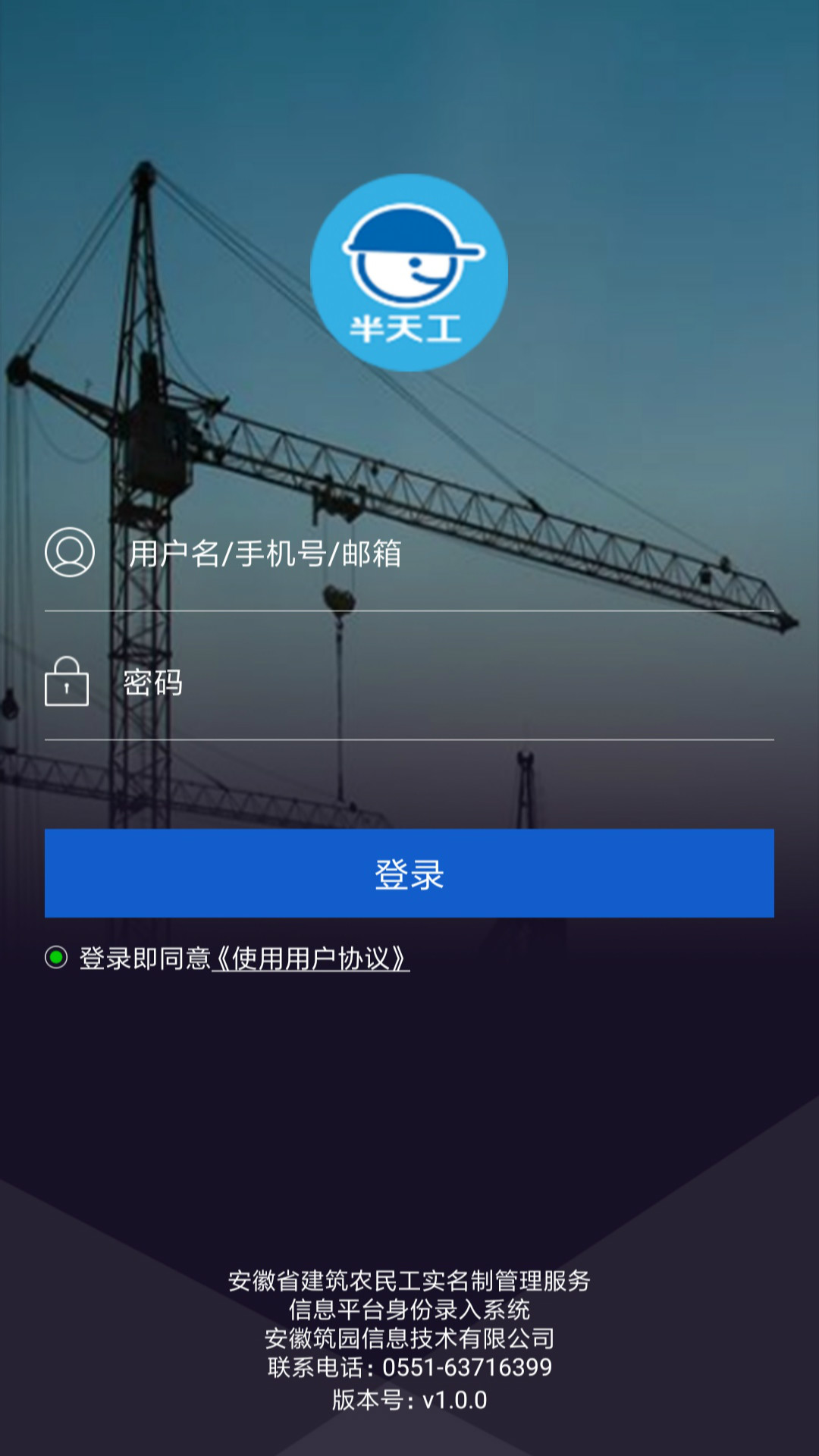This screenshot has height=1456, width=819.
Task: Toggle the 登录即同意 agreement radio button
Action: tap(56, 958)
